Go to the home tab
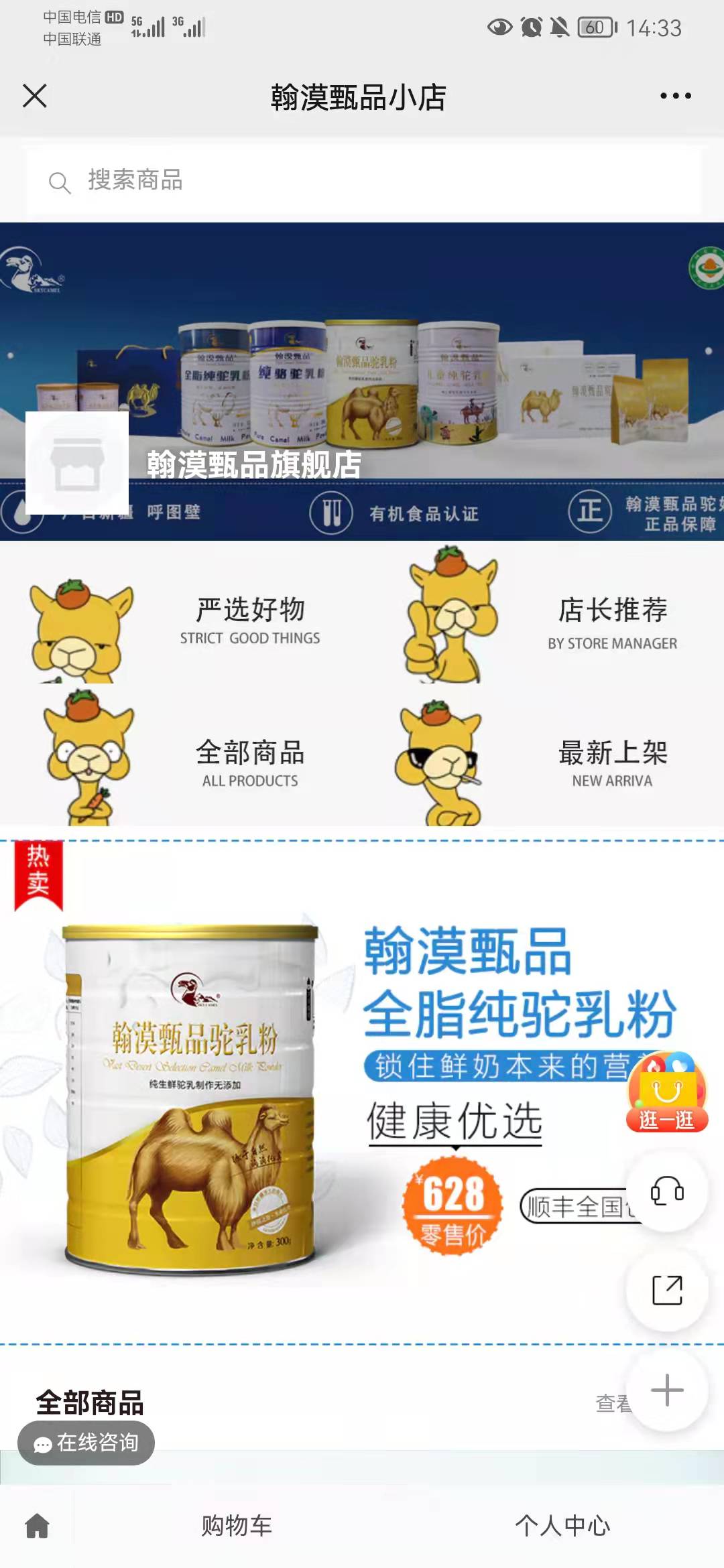The height and width of the screenshot is (1568, 724). pos(38,1526)
